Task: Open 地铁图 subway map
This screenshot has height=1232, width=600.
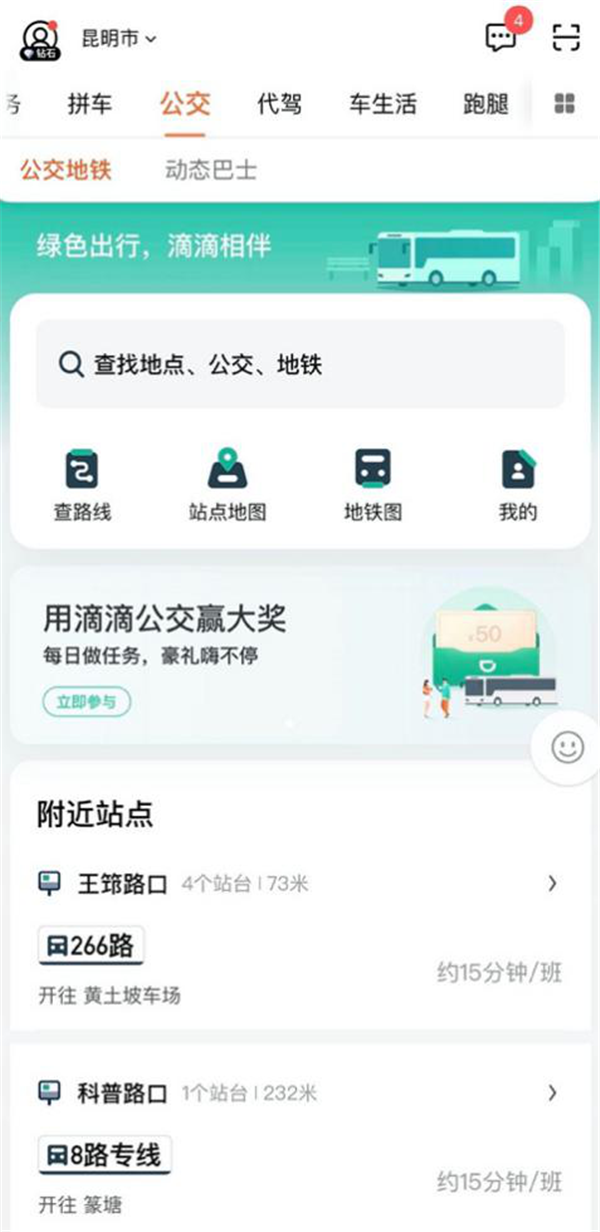Action: point(373,485)
